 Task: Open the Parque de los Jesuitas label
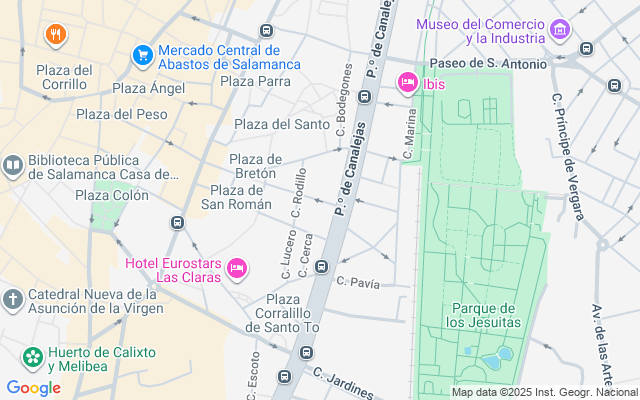484,315
